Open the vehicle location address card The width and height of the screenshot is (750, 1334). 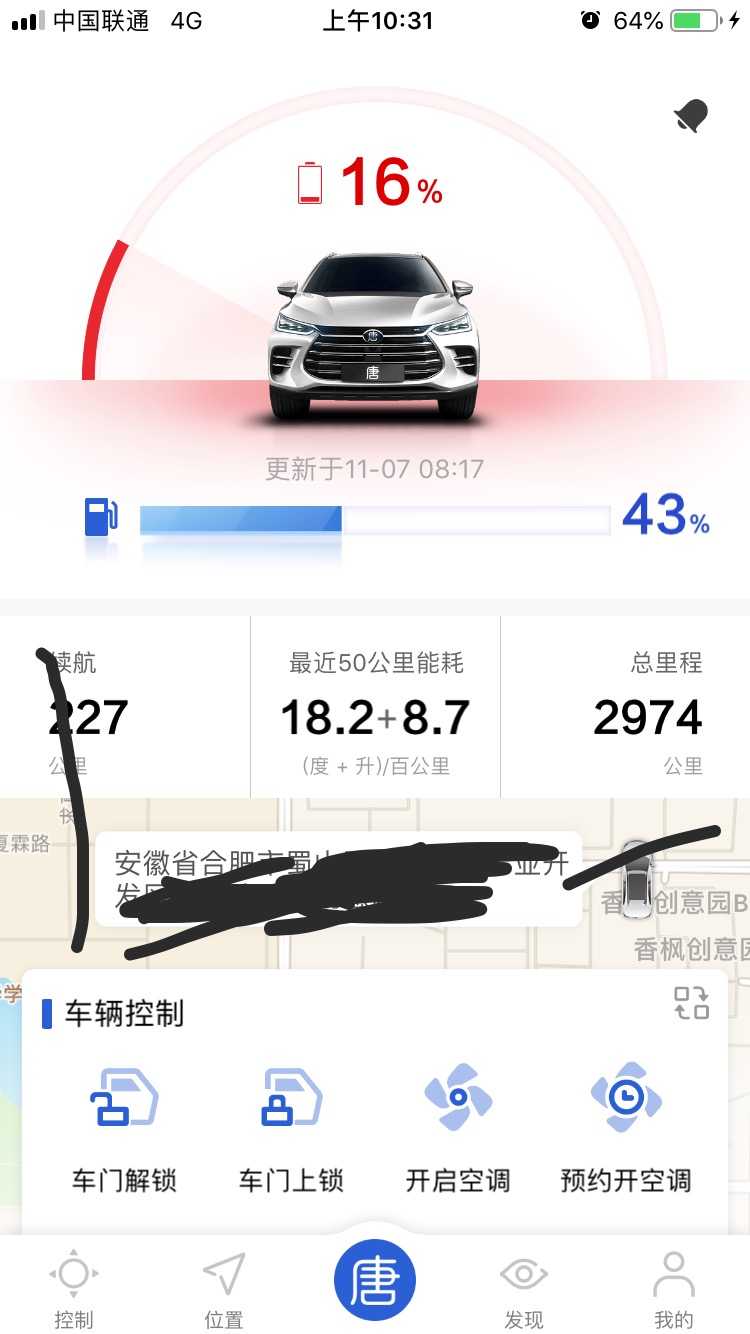coord(338,878)
